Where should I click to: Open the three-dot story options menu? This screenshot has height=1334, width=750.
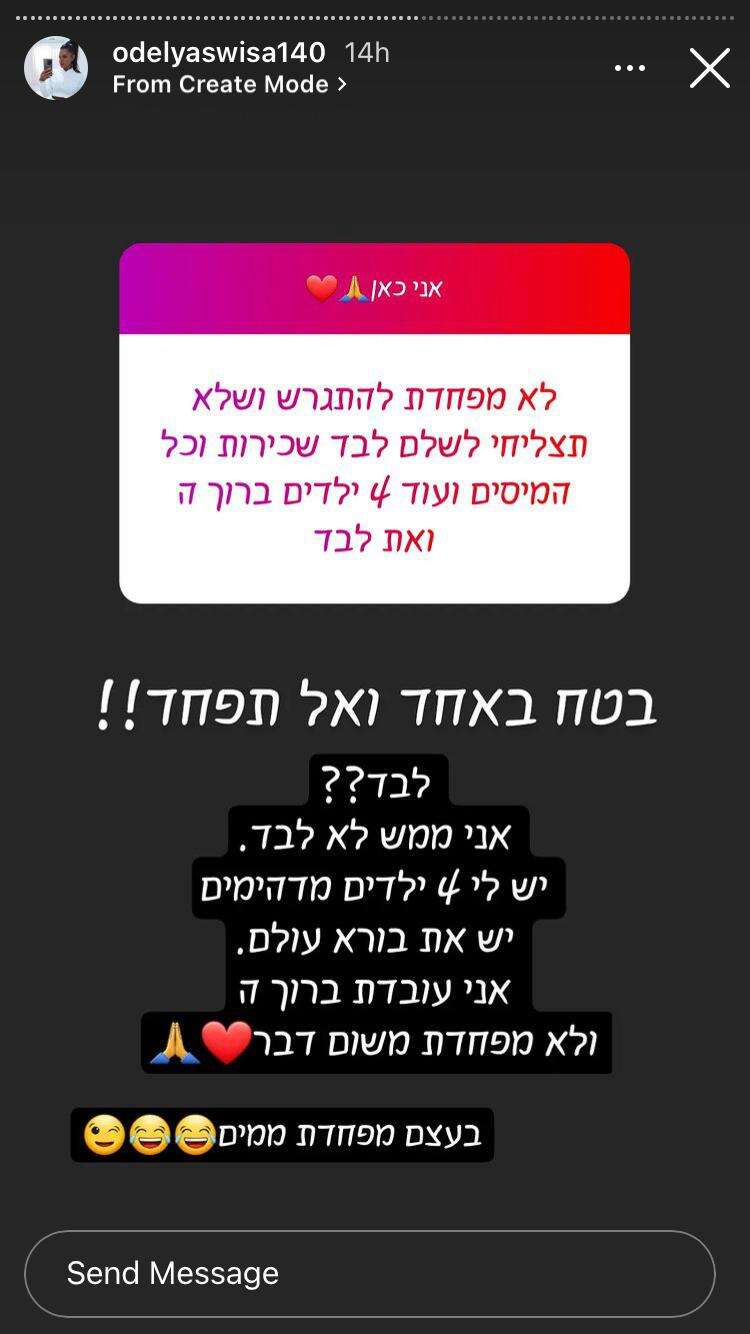pyautogui.click(x=630, y=68)
